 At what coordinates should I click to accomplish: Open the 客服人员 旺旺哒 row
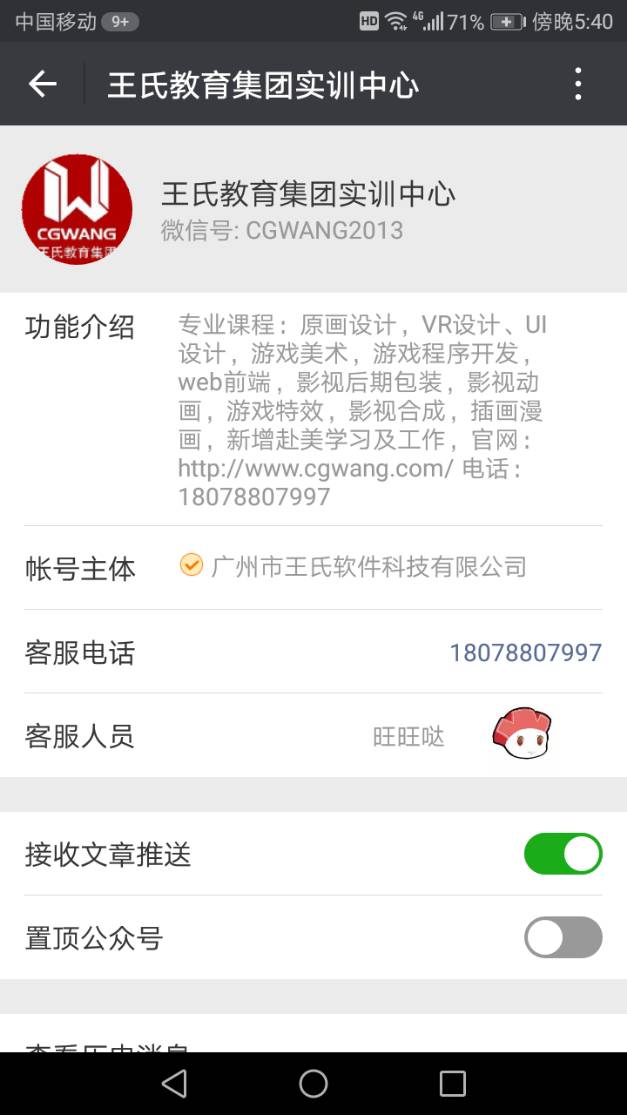(313, 737)
